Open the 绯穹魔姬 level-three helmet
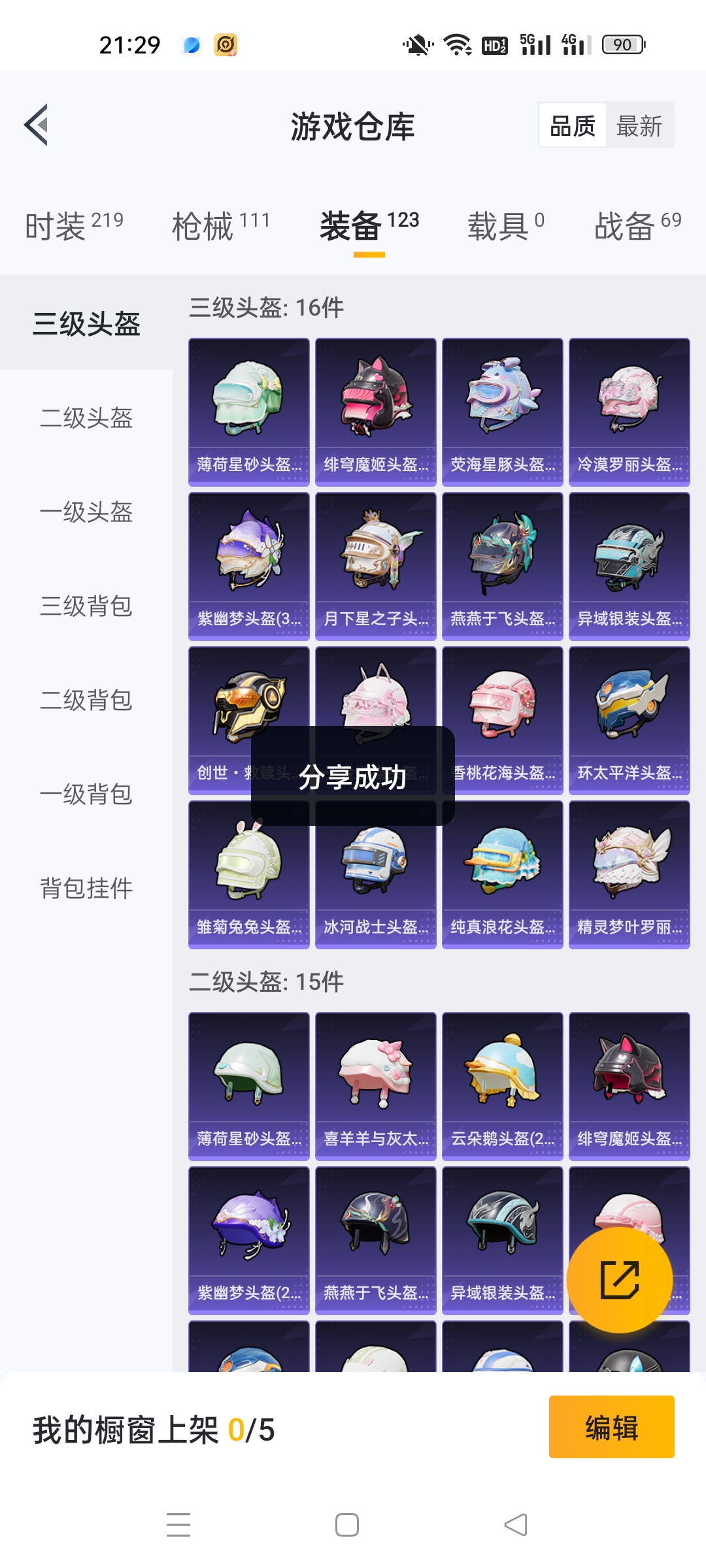Image resolution: width=706 pixels, height=1568 pixels. pyautogui.click(x=376, y=412)
